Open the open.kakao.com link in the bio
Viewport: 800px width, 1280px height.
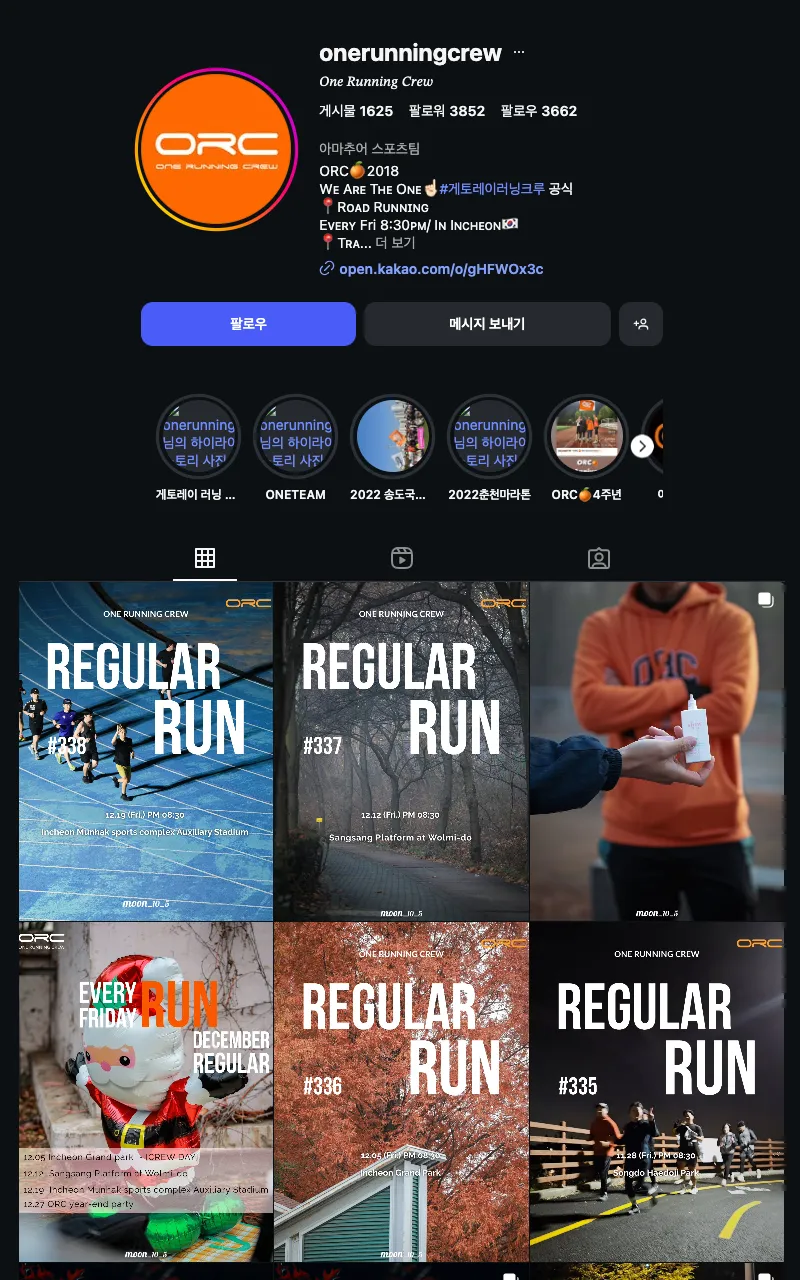pyautogui.click(x=443, y=270)
